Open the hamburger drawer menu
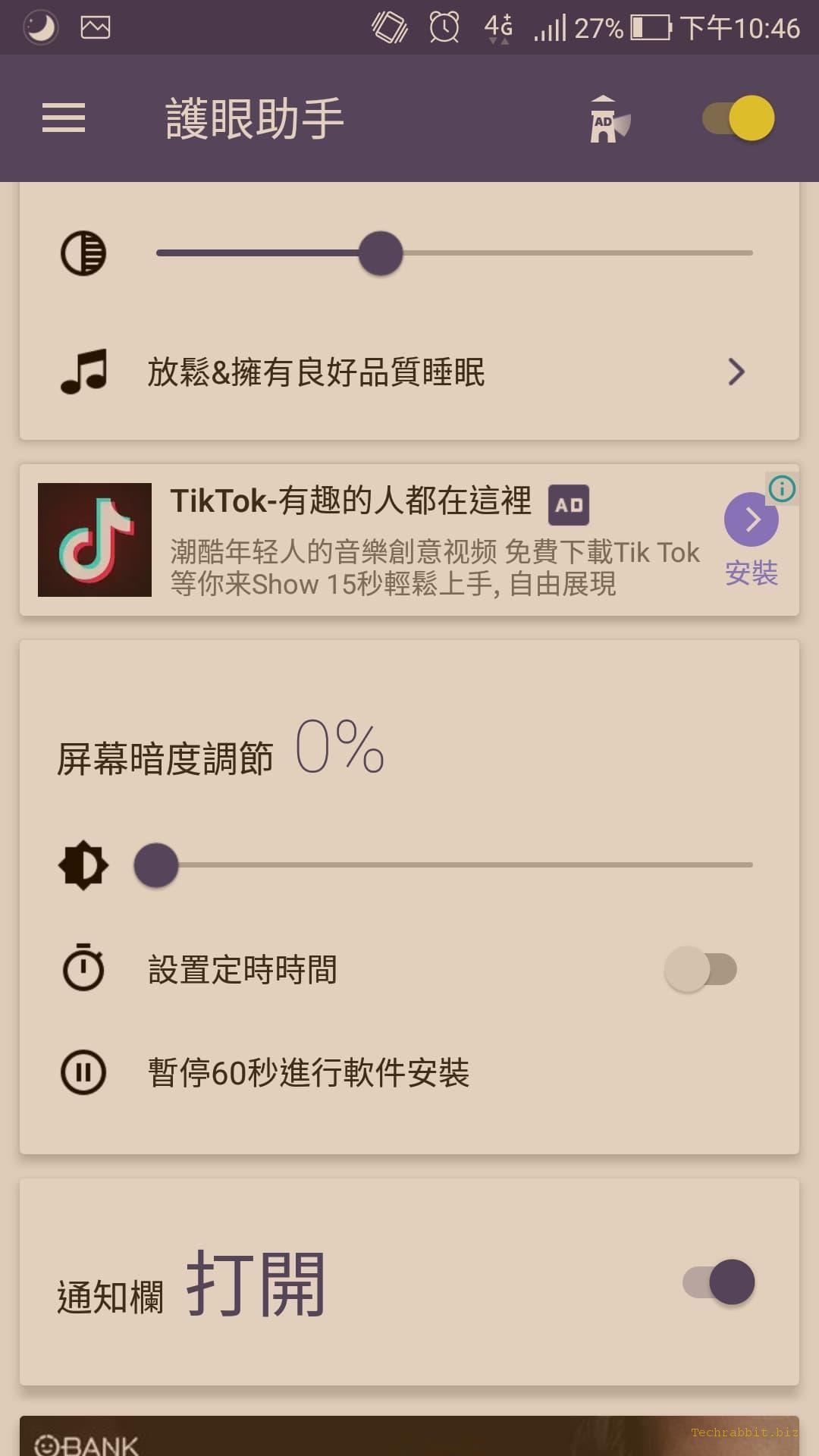The width and height of the screenshot is (819, 1456). 64,118
